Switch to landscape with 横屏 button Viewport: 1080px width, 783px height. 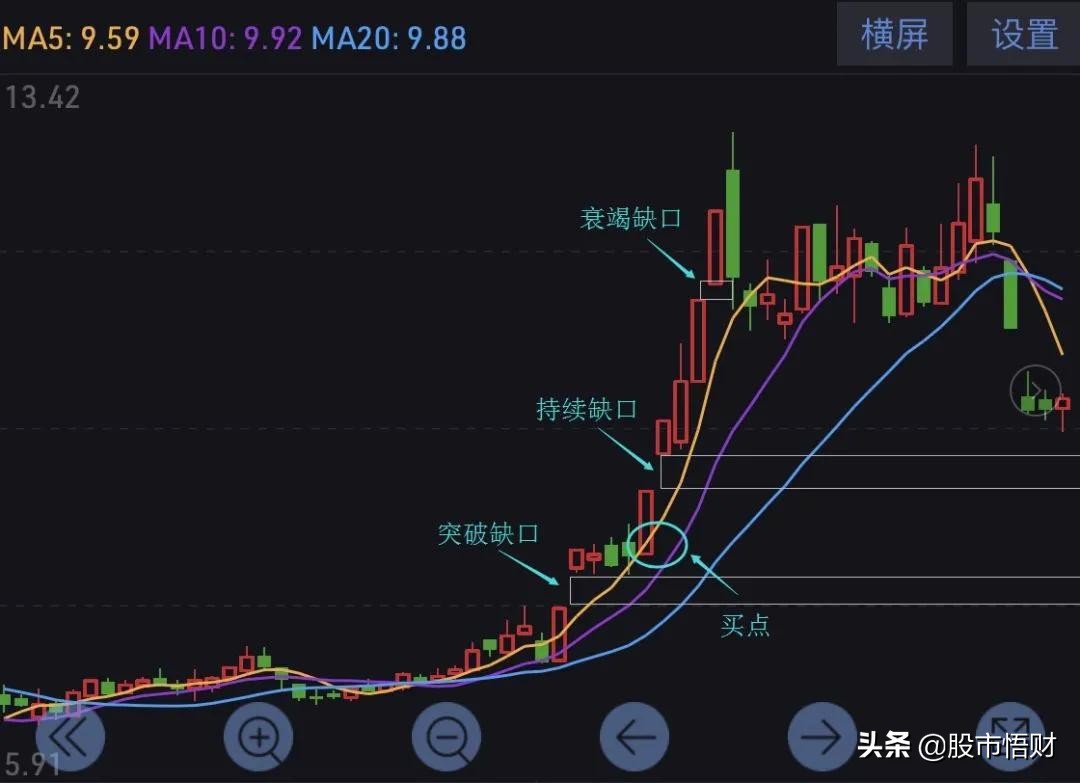[894, 35]
